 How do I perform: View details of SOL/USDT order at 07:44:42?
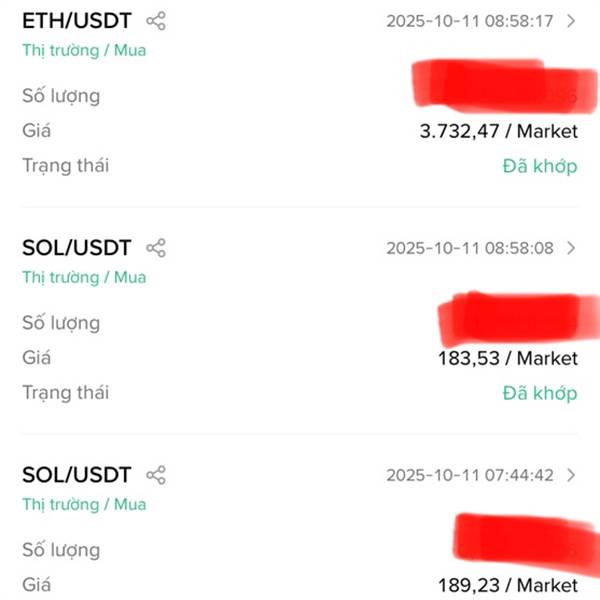pyautogui.click(x=571, y=475)
